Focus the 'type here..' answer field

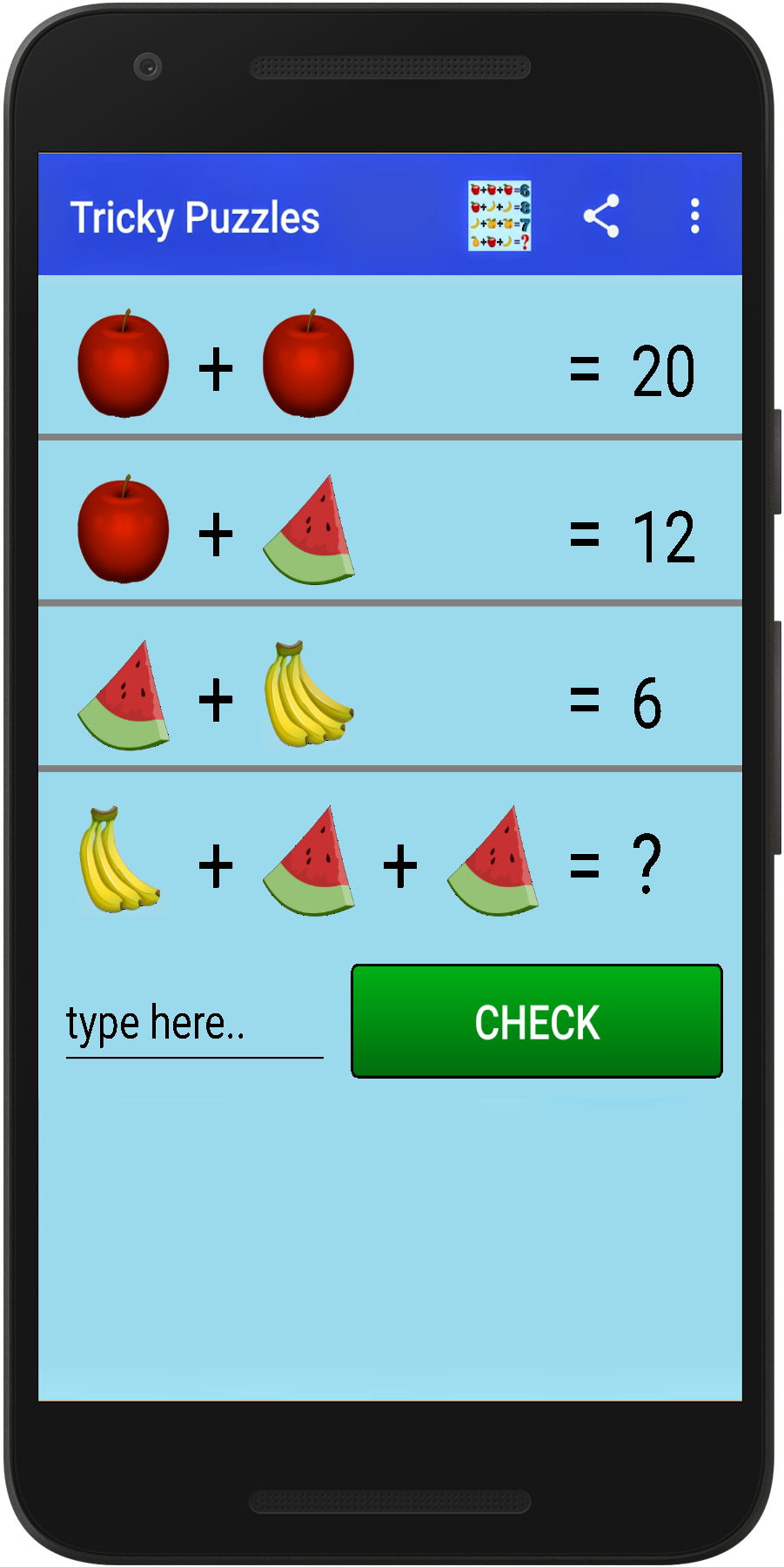point(194,1025)
